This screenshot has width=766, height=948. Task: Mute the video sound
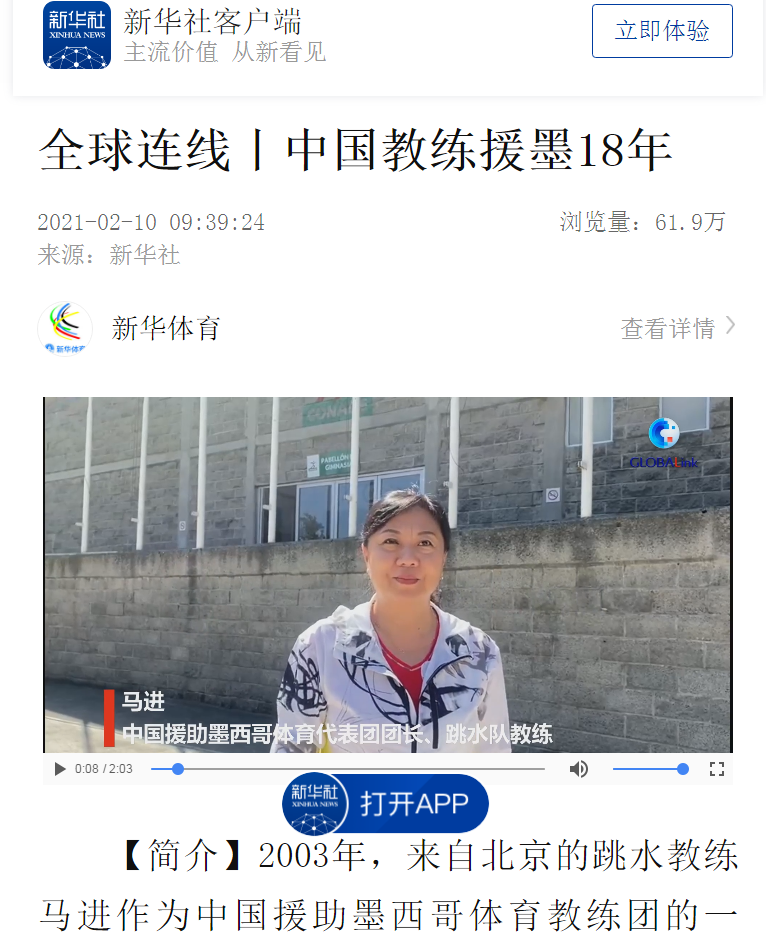[578, 769]
